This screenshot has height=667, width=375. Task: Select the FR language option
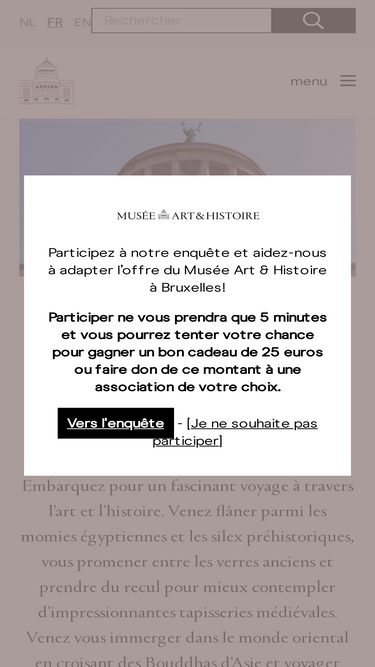click(55, 23)
